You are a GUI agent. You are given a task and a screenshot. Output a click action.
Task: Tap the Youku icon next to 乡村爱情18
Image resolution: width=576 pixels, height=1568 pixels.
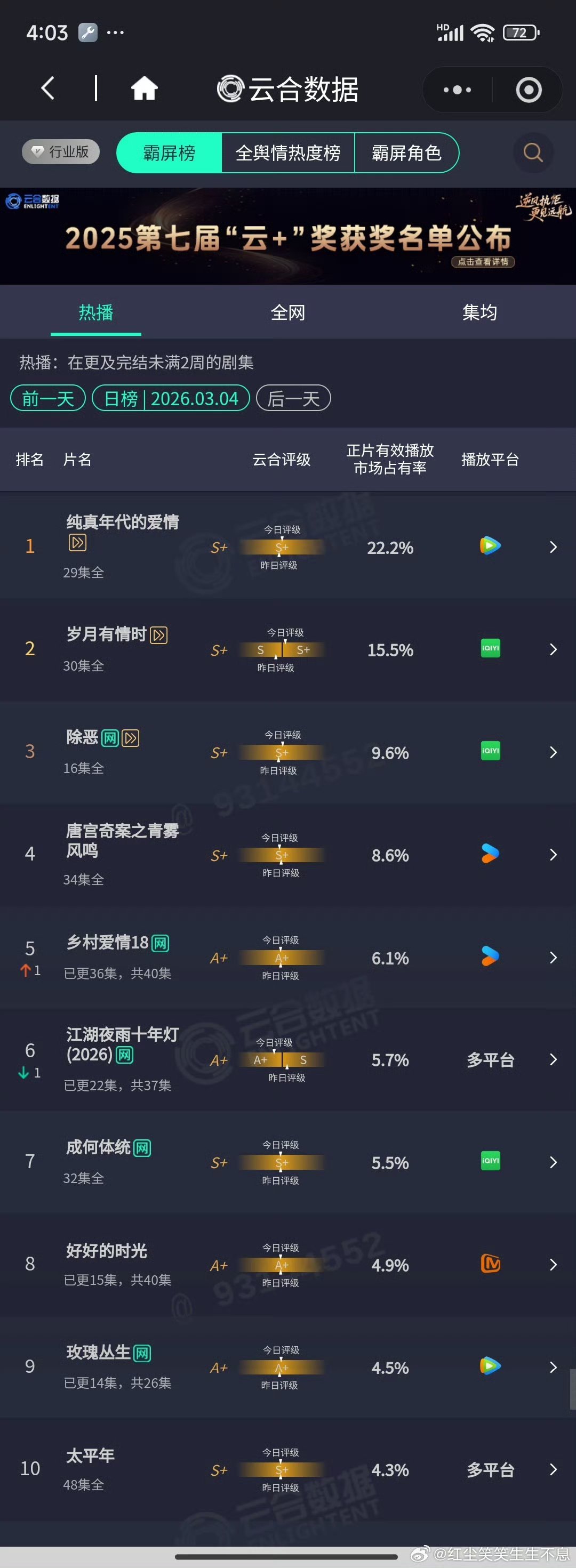click(x=490, y=956)
